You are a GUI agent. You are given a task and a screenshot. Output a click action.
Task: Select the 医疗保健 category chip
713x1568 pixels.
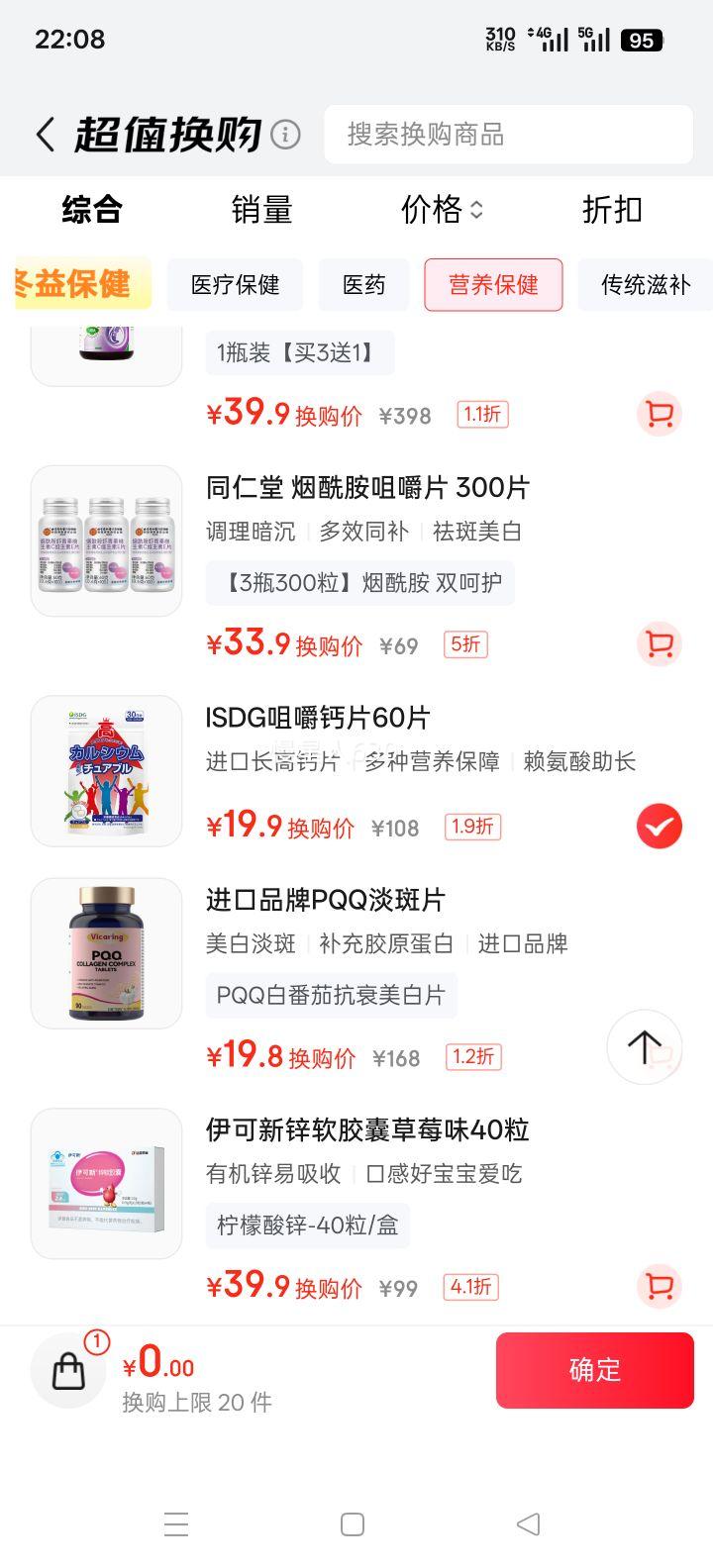pos(235,285)
